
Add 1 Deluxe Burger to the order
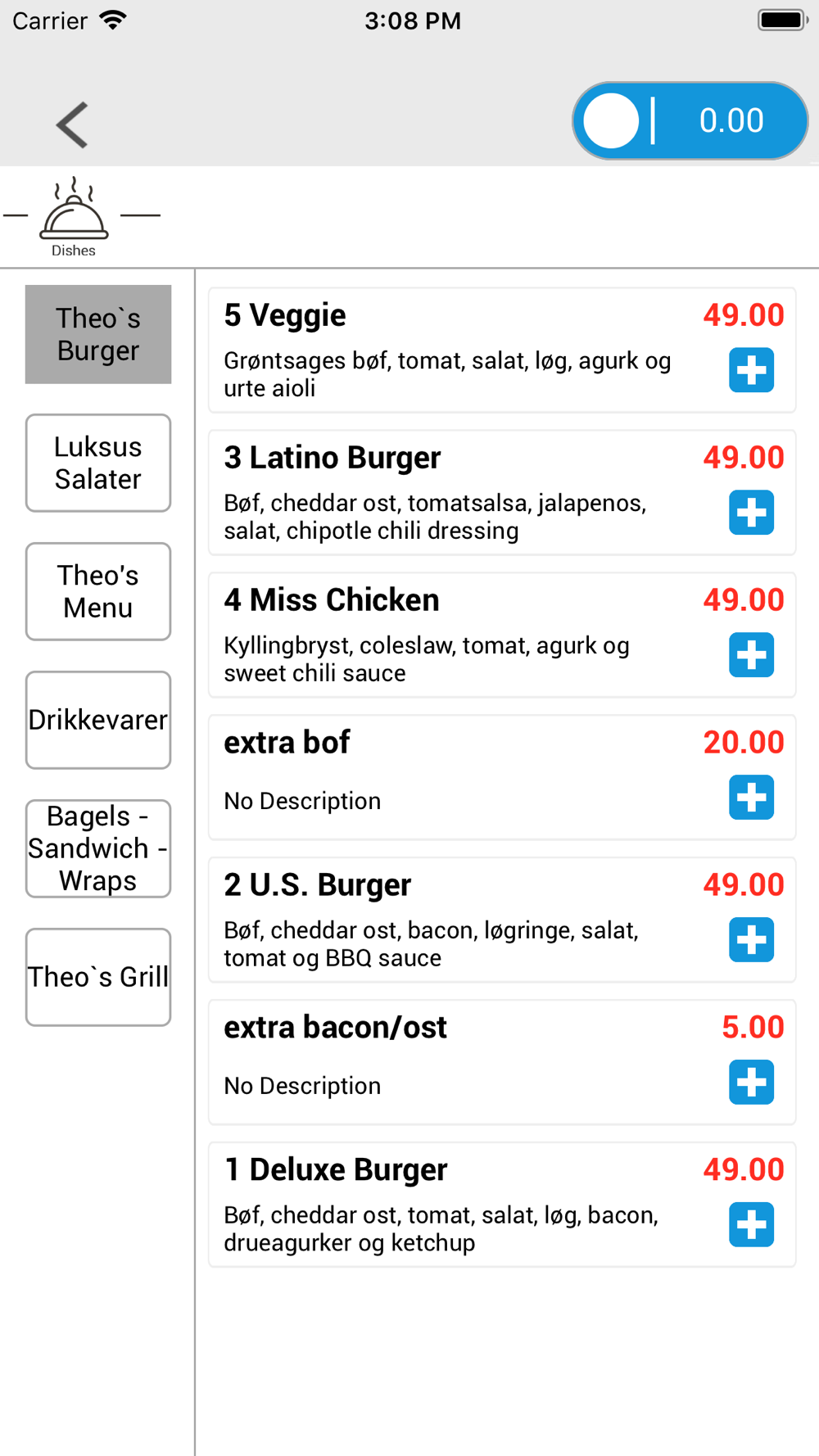pos(752,1225)
